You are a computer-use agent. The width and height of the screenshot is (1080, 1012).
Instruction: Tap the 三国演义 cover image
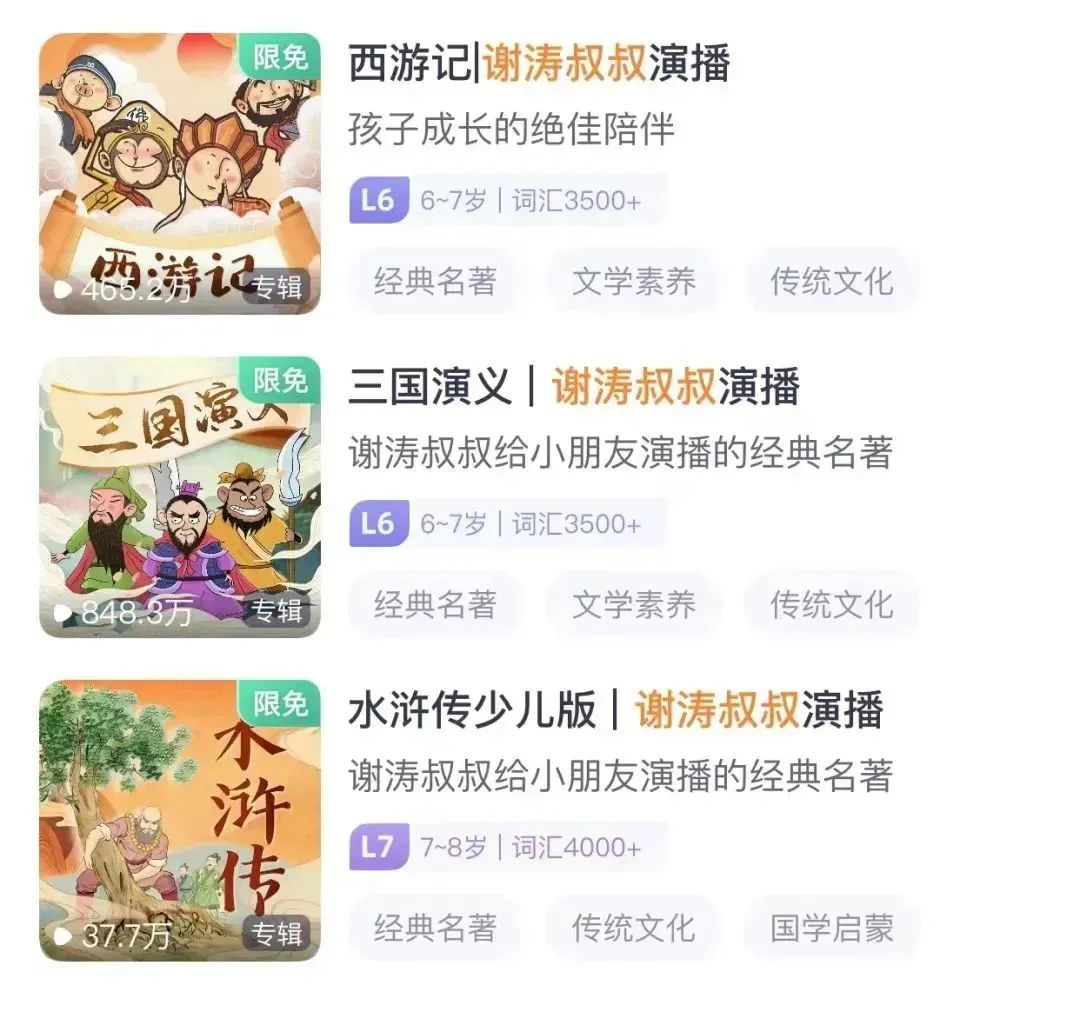180,497
